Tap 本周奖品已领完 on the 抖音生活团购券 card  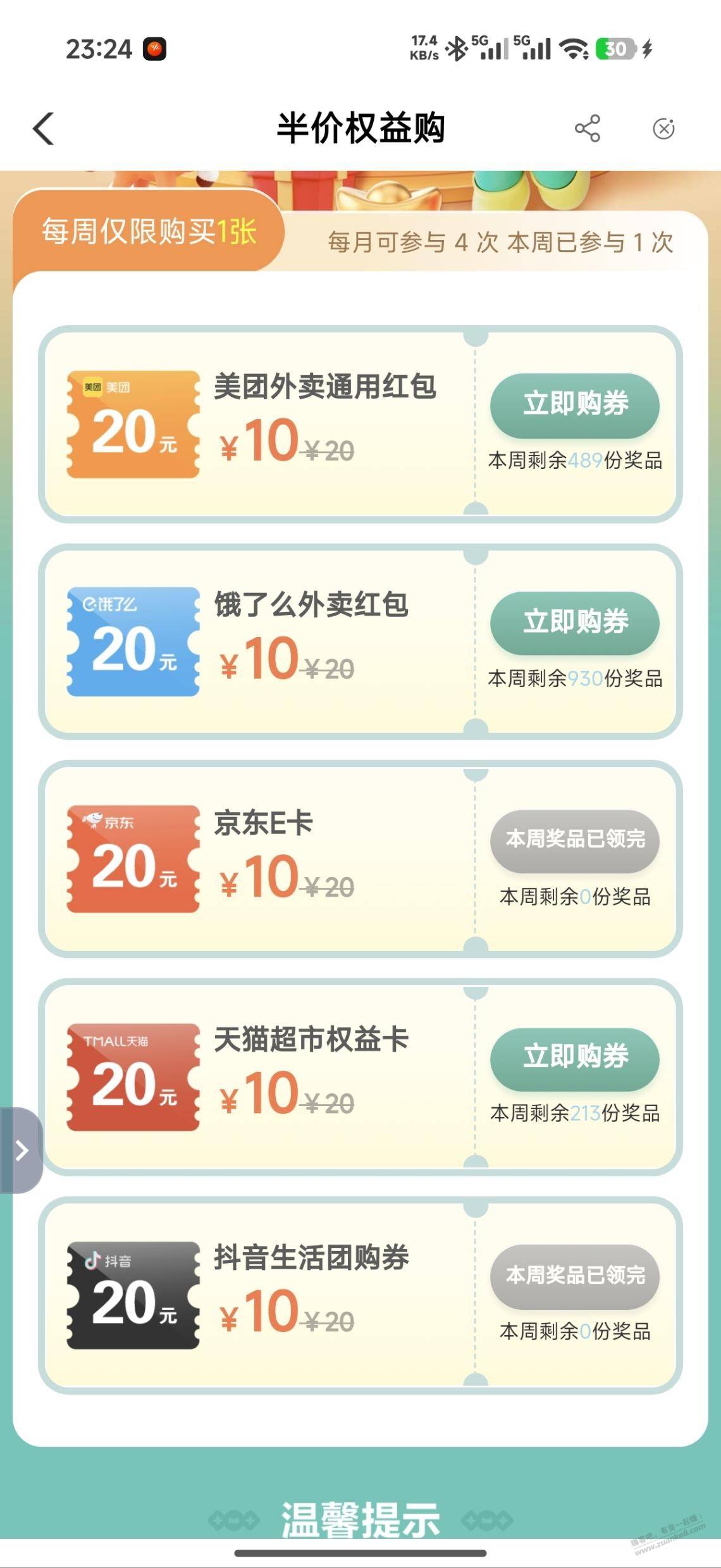(574, 1276)
